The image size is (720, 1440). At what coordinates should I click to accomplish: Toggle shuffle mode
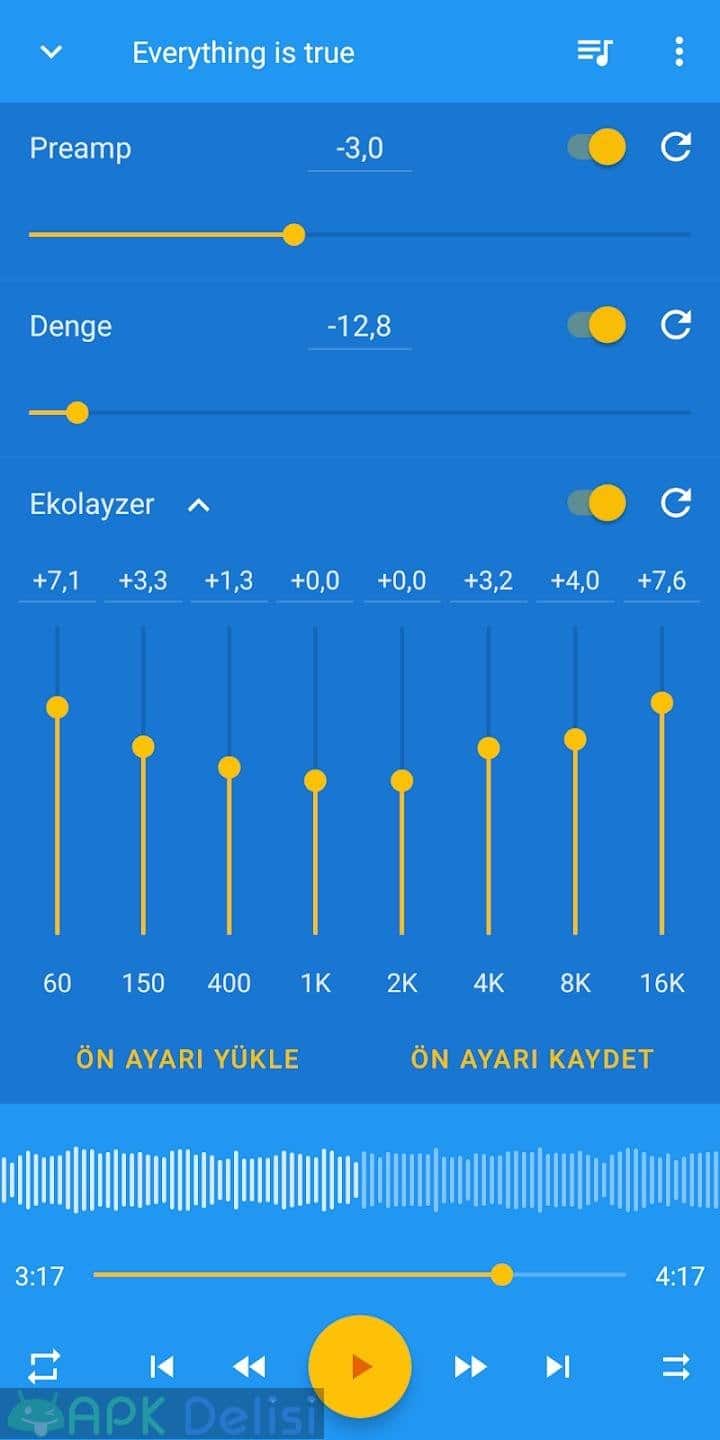point(676,1366)
